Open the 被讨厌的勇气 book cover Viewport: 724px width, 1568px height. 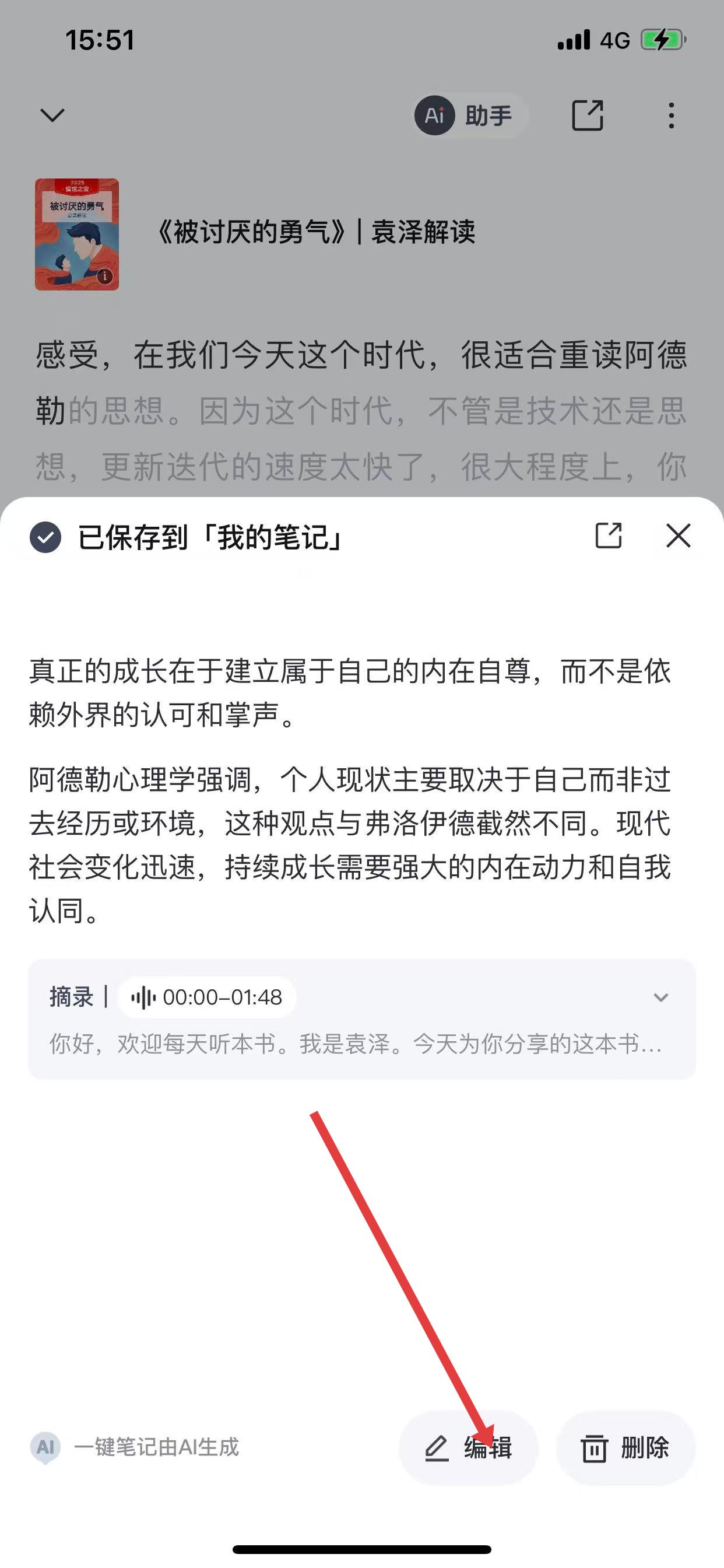click(77, 235)
